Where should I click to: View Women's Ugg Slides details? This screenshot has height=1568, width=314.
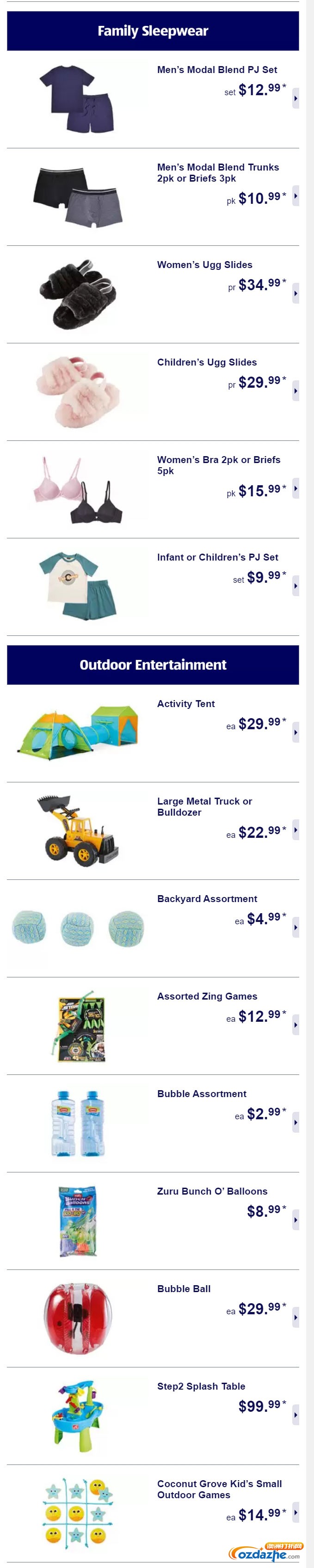pyautogui.click(x=204, y=264)
